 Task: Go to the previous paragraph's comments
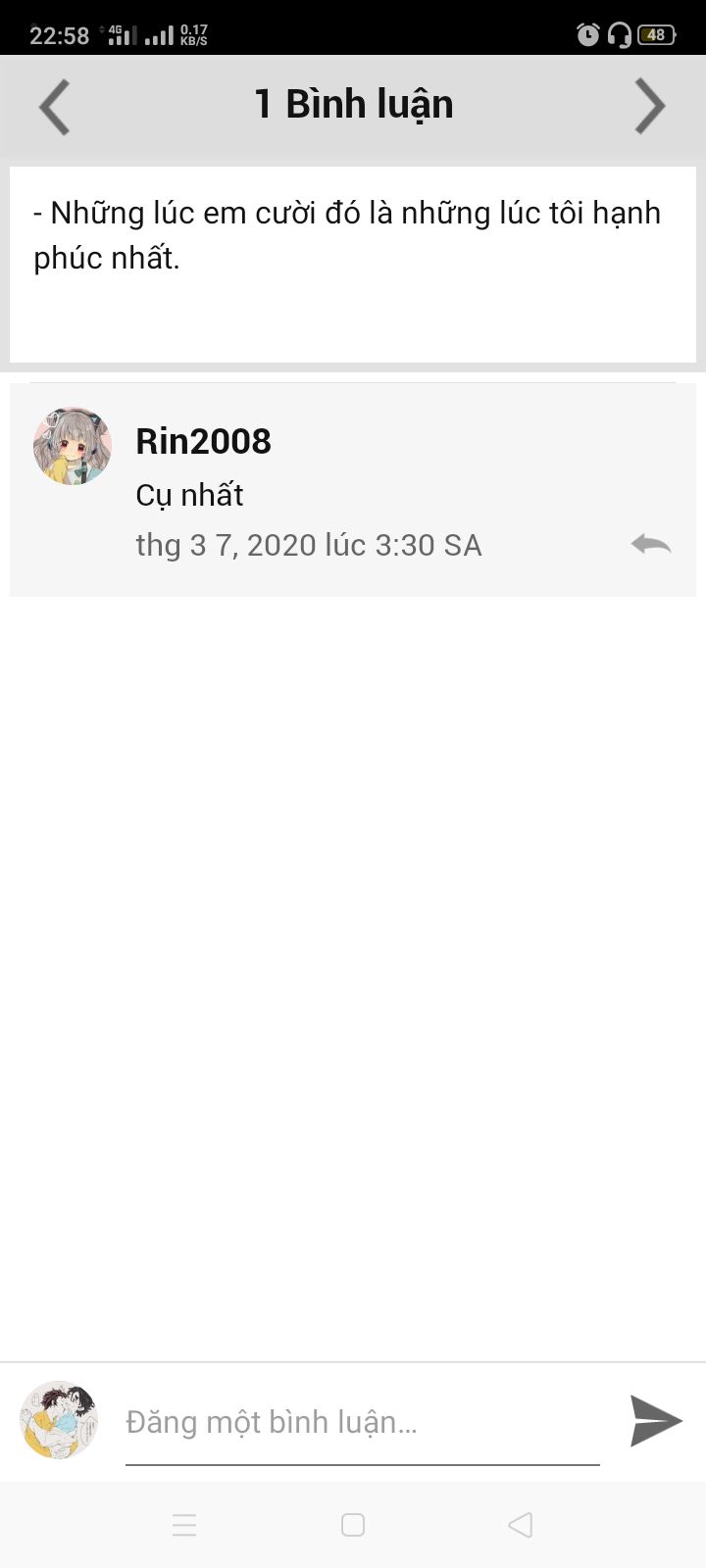(55, 106)
